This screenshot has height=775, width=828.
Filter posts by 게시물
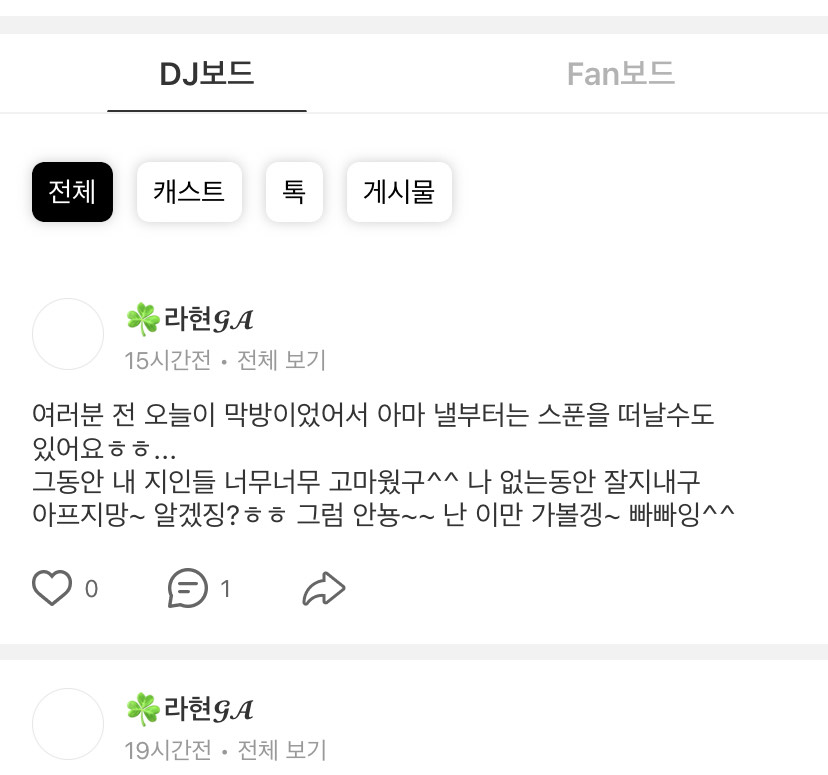click(399, 192)
